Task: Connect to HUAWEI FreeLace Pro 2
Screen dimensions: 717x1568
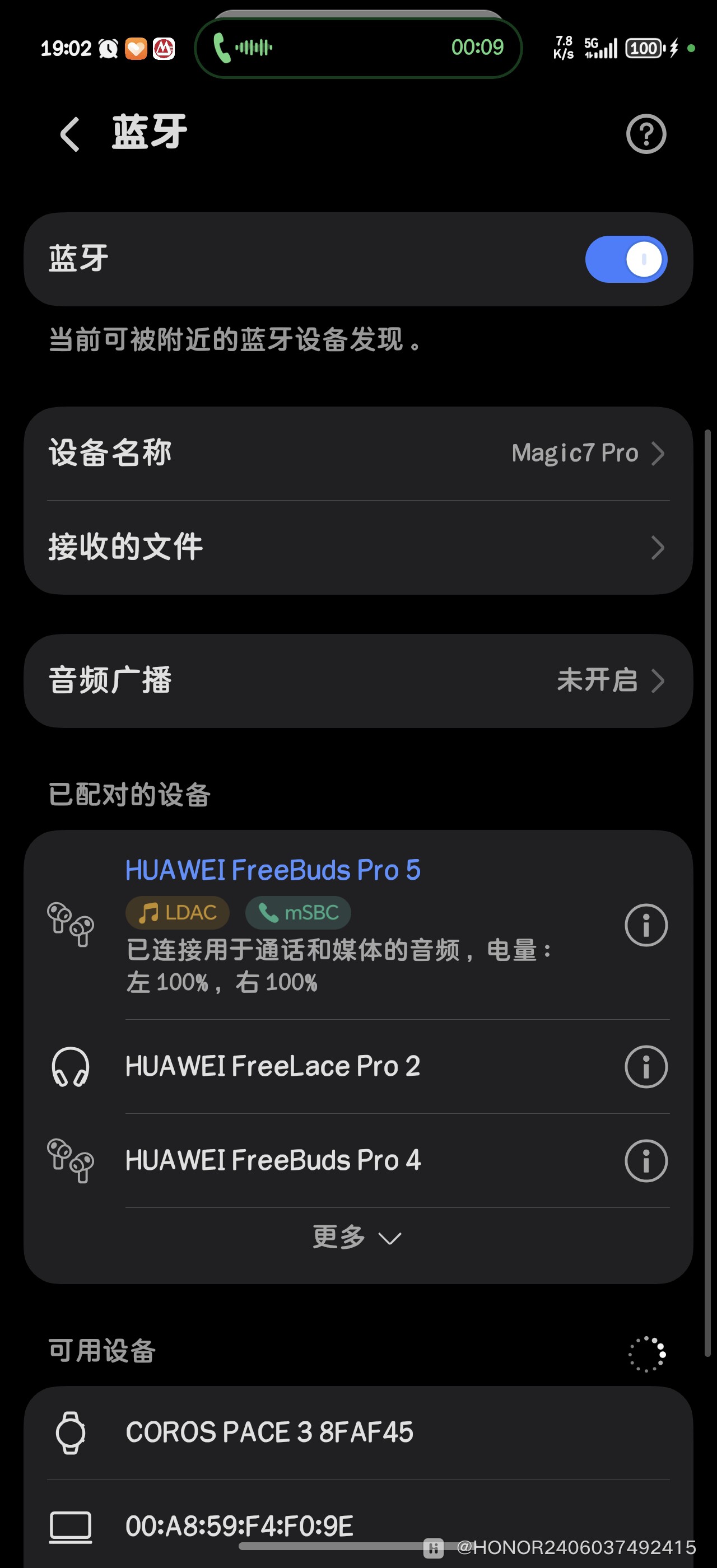Action: 304,1066
